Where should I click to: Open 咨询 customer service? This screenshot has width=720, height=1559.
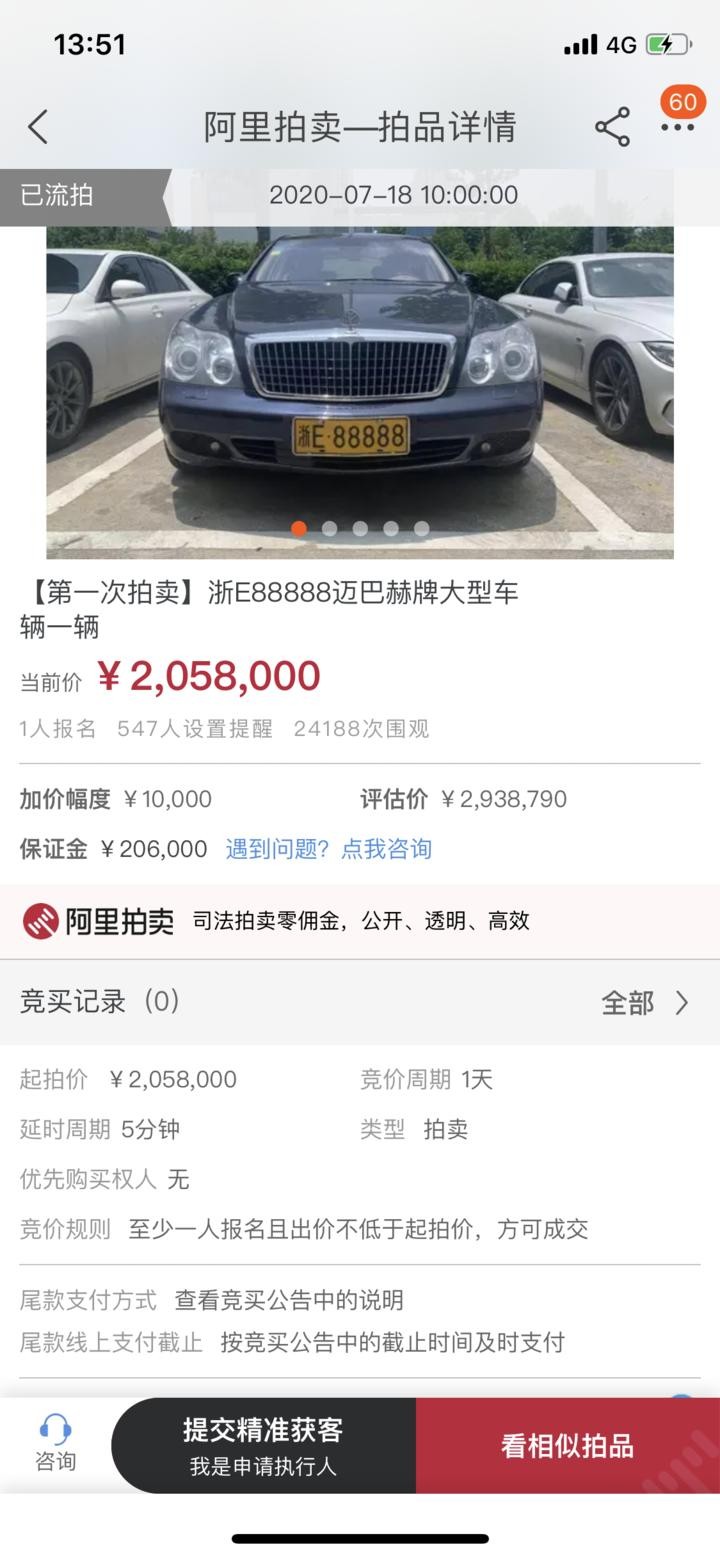55,1445
